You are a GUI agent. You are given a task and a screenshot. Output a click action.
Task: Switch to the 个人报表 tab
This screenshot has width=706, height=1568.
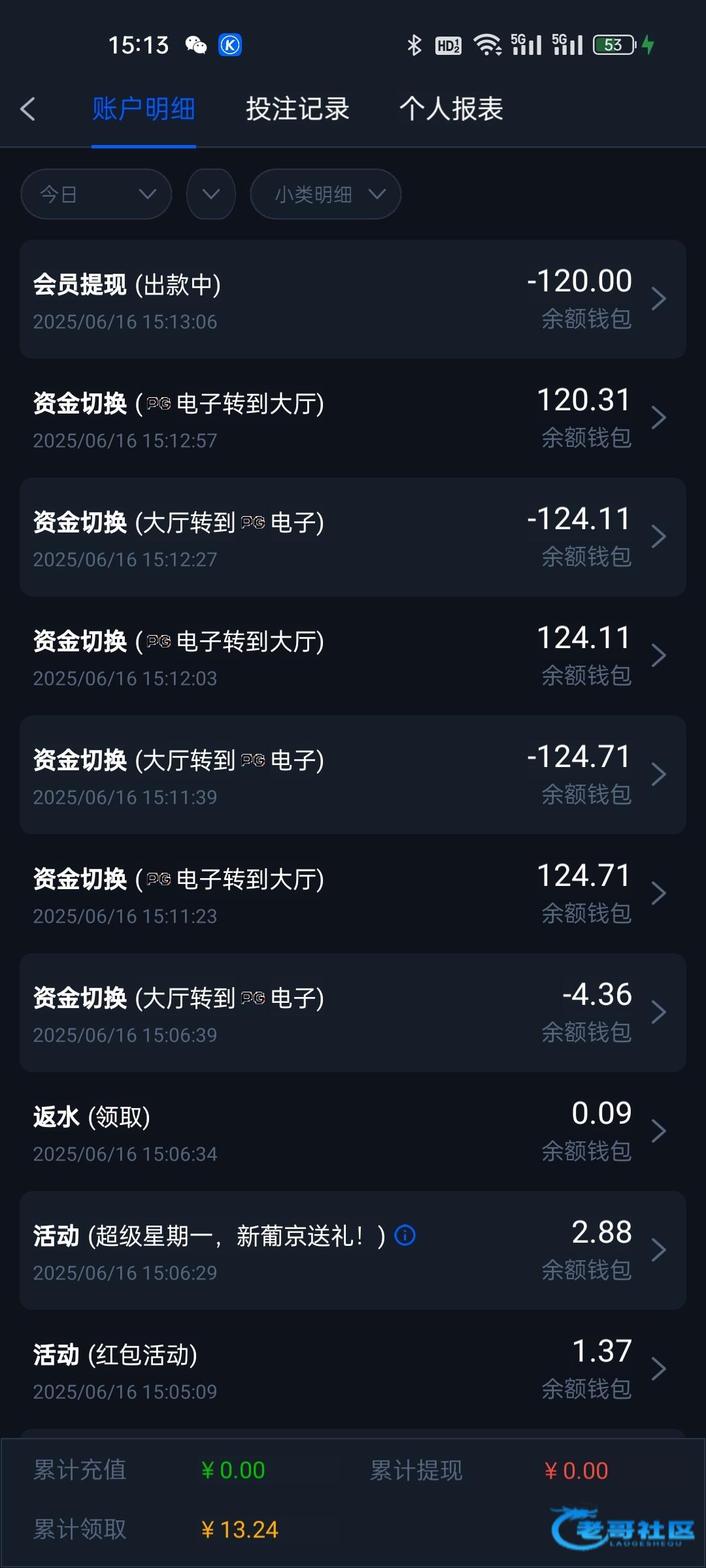451,108
